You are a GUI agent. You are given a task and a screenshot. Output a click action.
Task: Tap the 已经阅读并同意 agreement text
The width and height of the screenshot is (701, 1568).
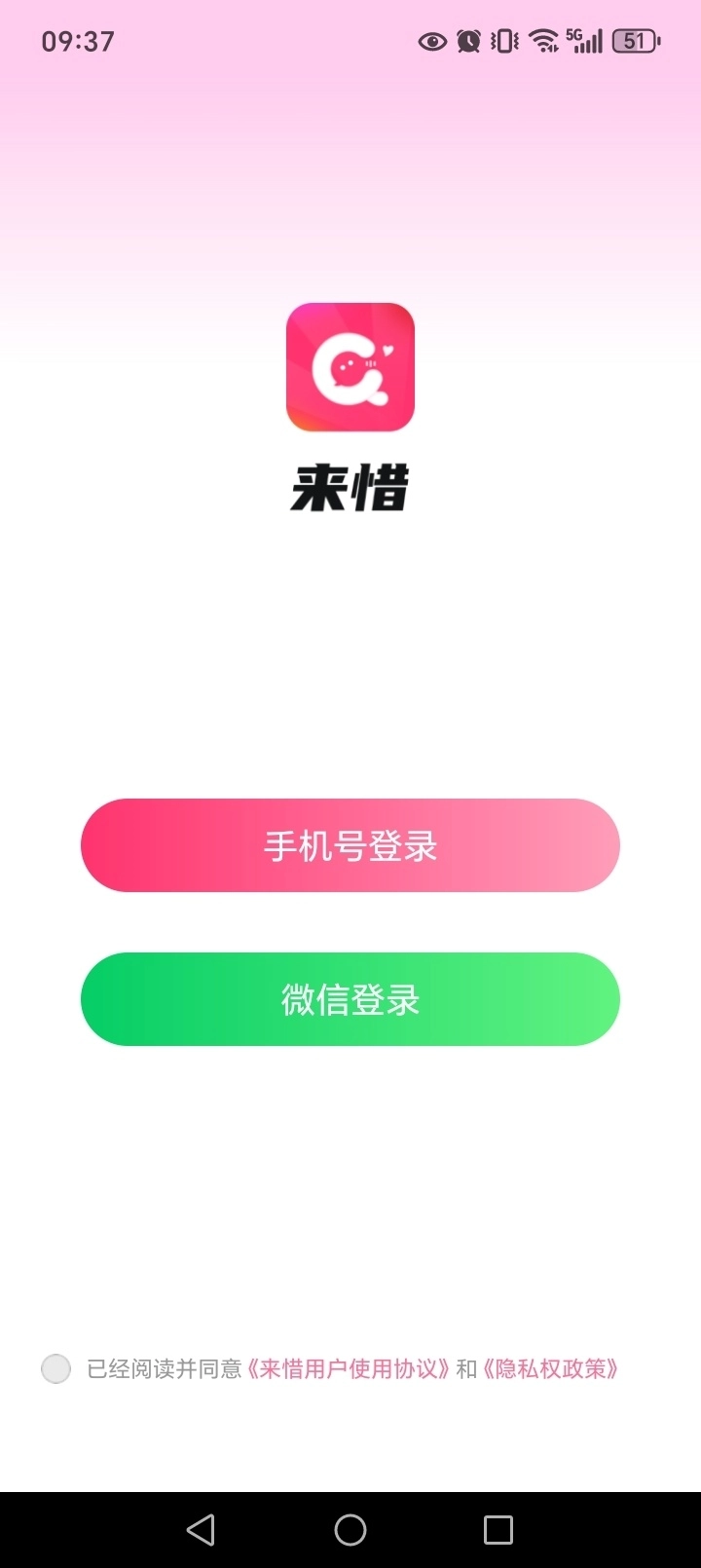point(166,1367)
